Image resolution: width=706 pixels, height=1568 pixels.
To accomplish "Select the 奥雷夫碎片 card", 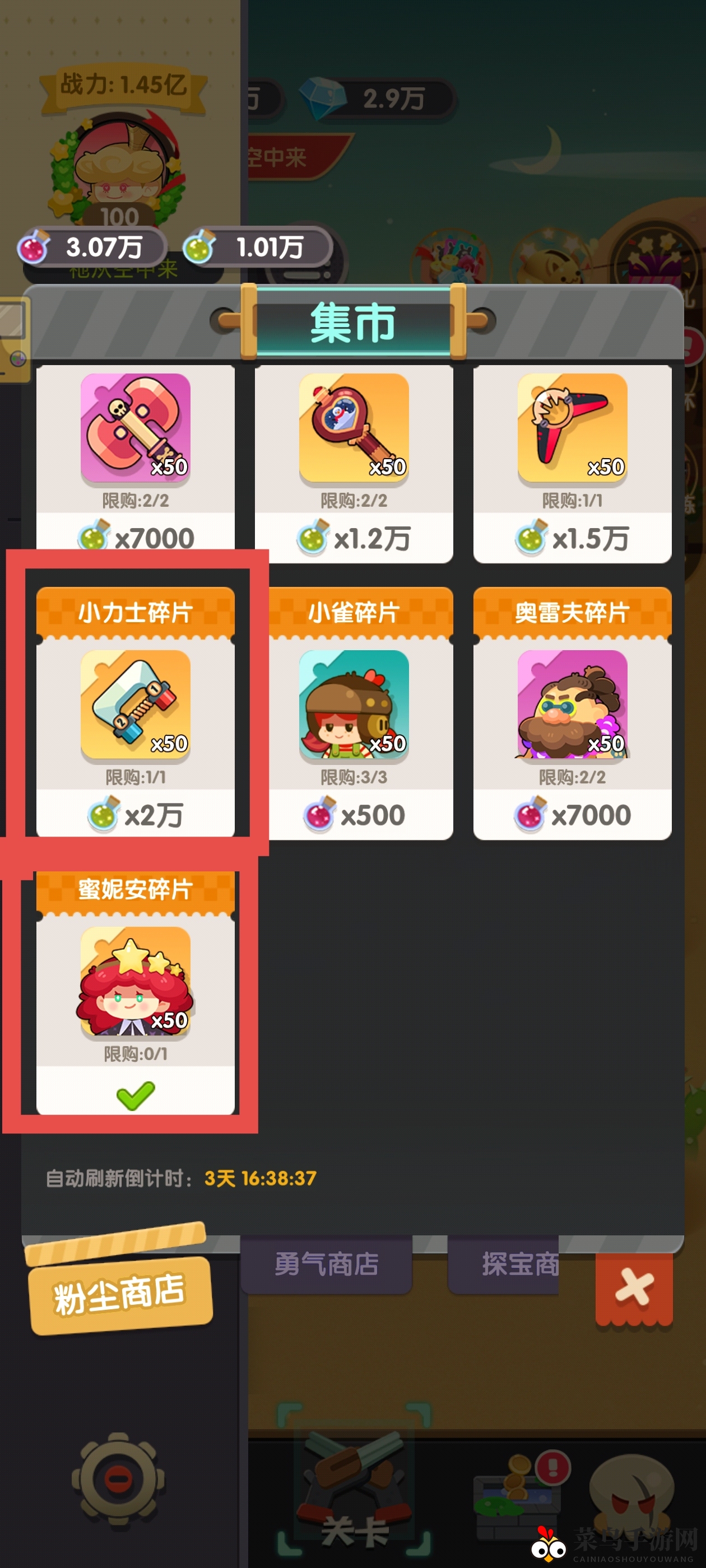I will (572, 706).
